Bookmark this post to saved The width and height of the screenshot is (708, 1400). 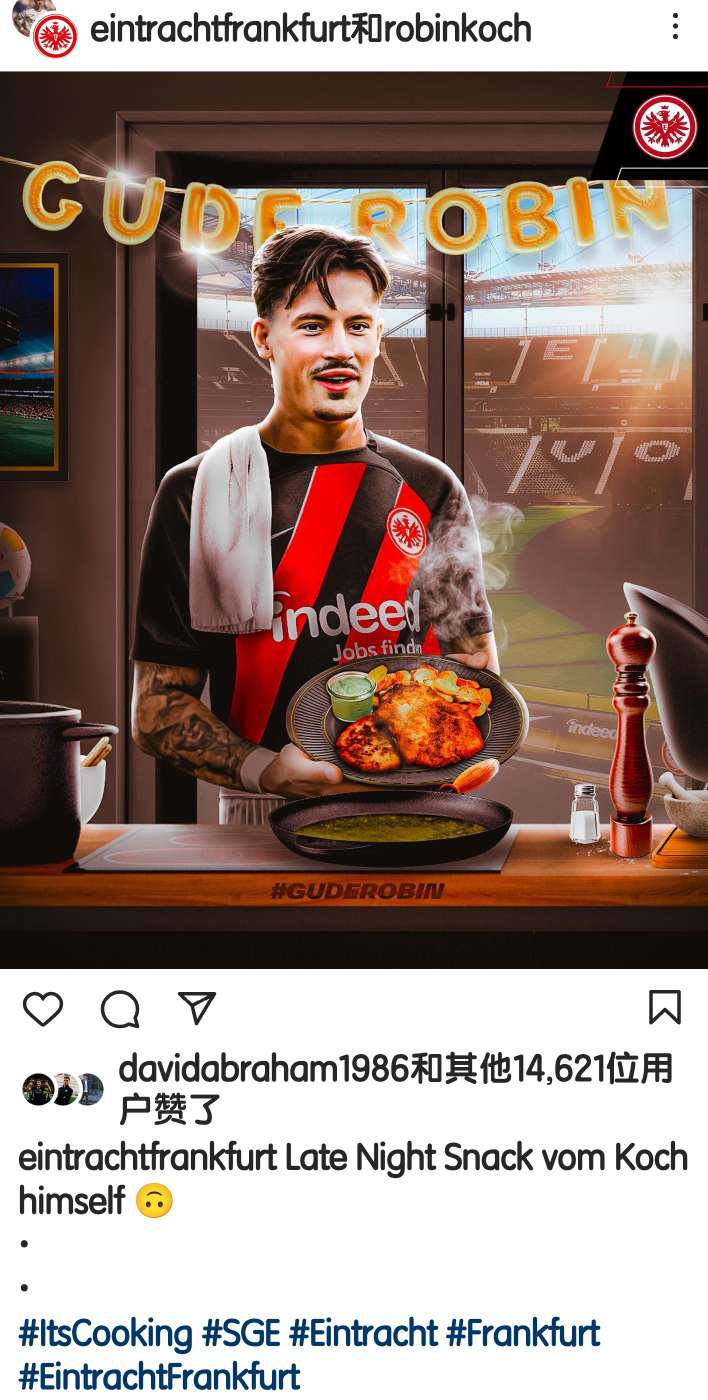pyautogui.click(x=665, y=1008)
